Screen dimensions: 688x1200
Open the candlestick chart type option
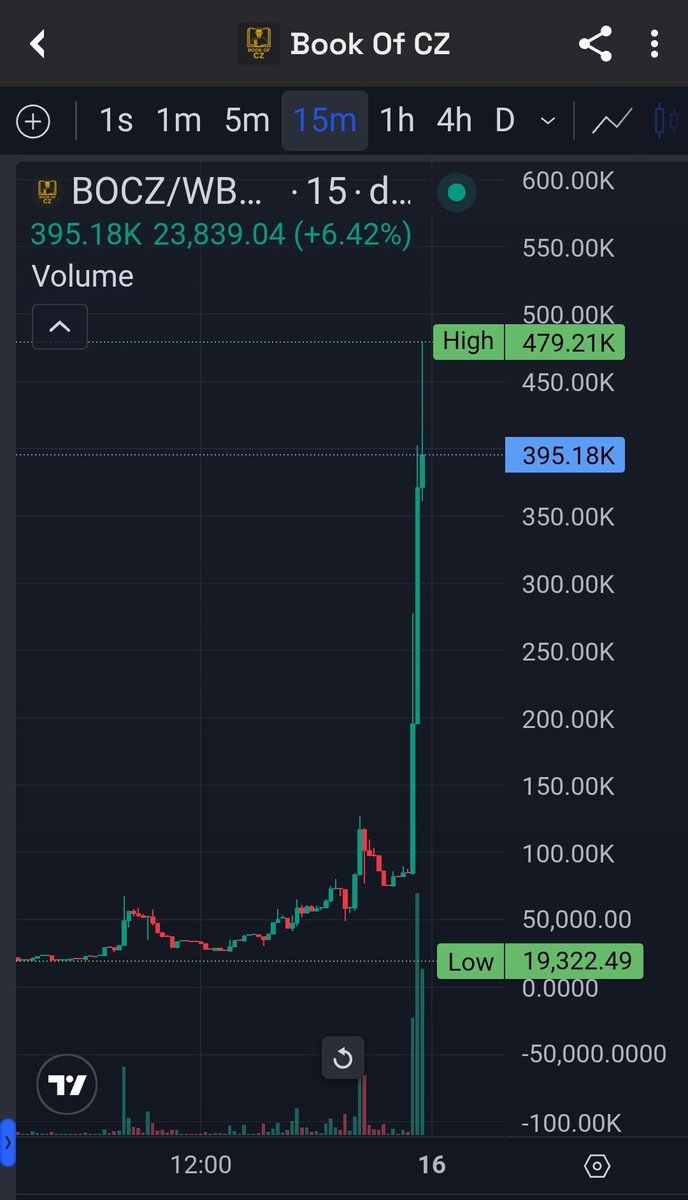[x=661, y=122]
